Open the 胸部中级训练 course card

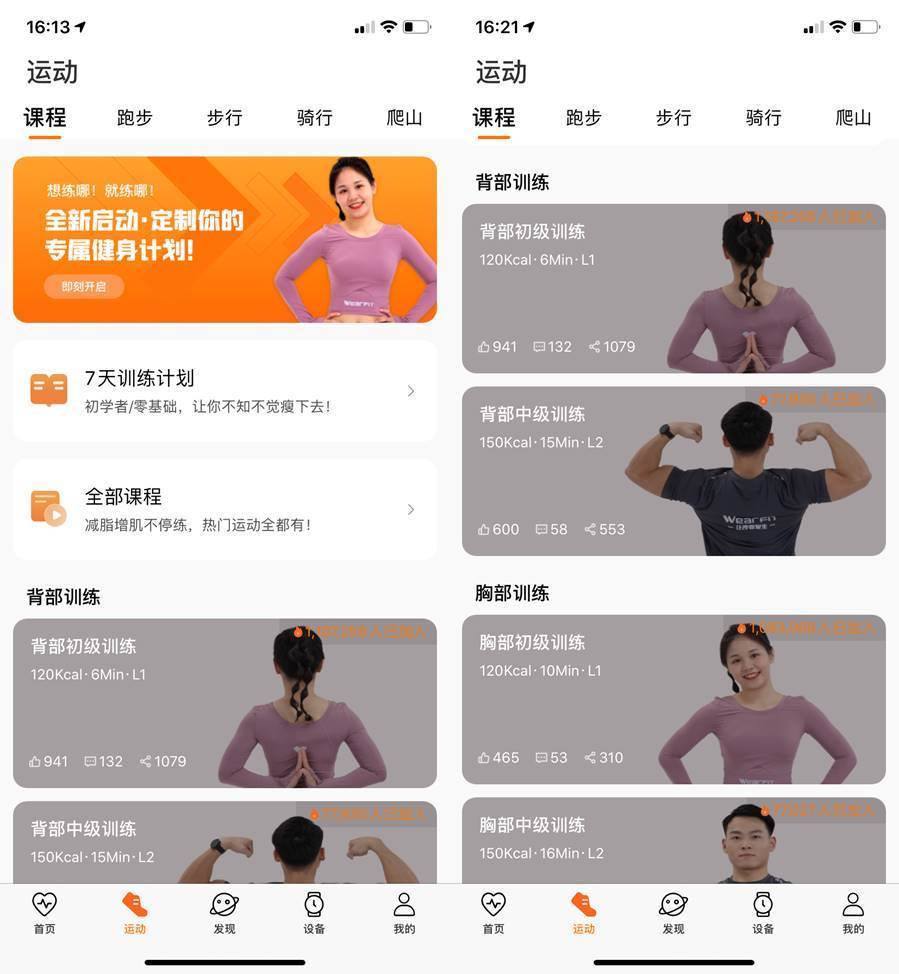pyautogui.click(x=673, y=840)
